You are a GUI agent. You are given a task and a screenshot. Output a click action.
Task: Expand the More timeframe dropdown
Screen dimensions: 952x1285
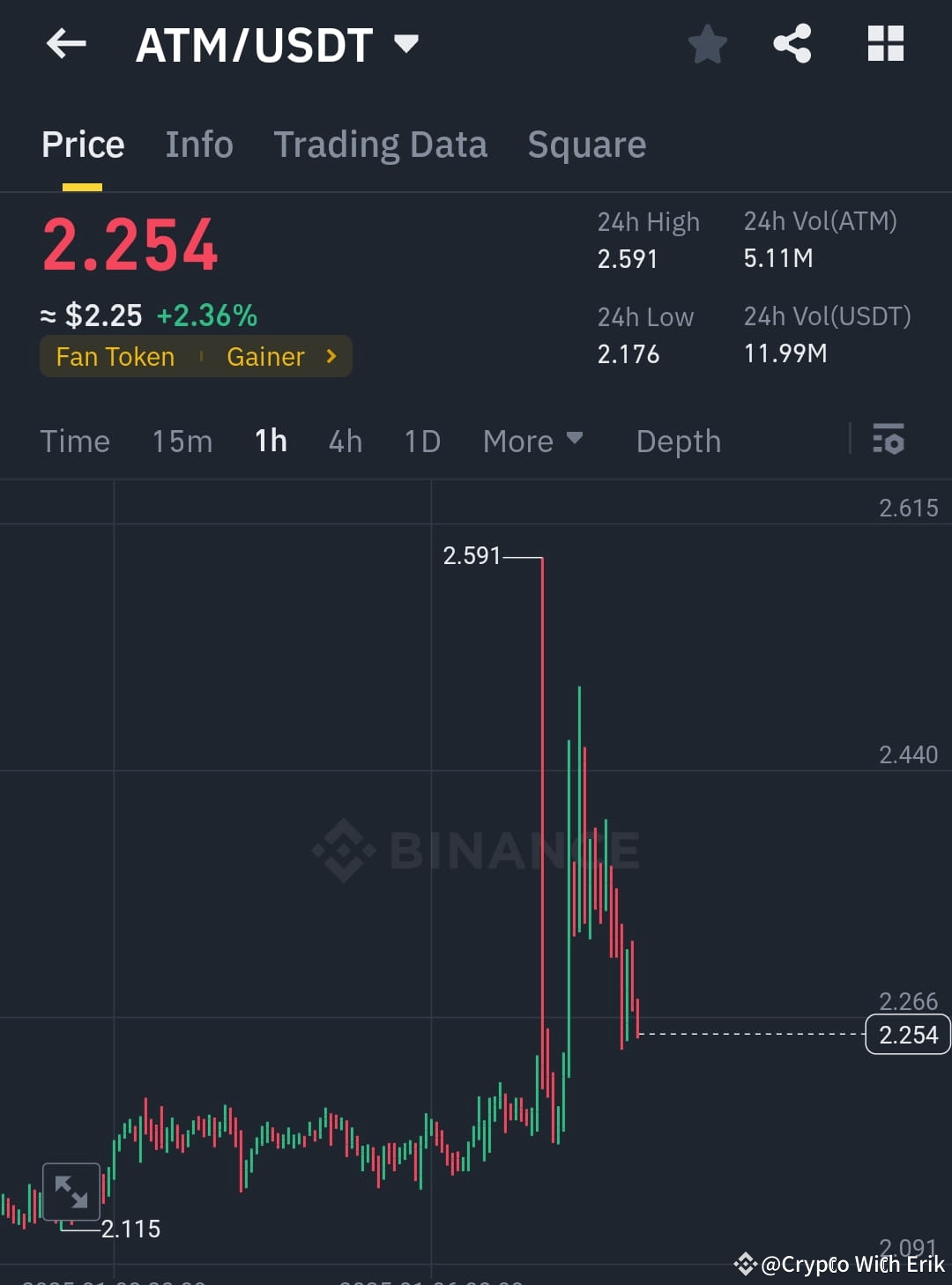pos(532,441)
